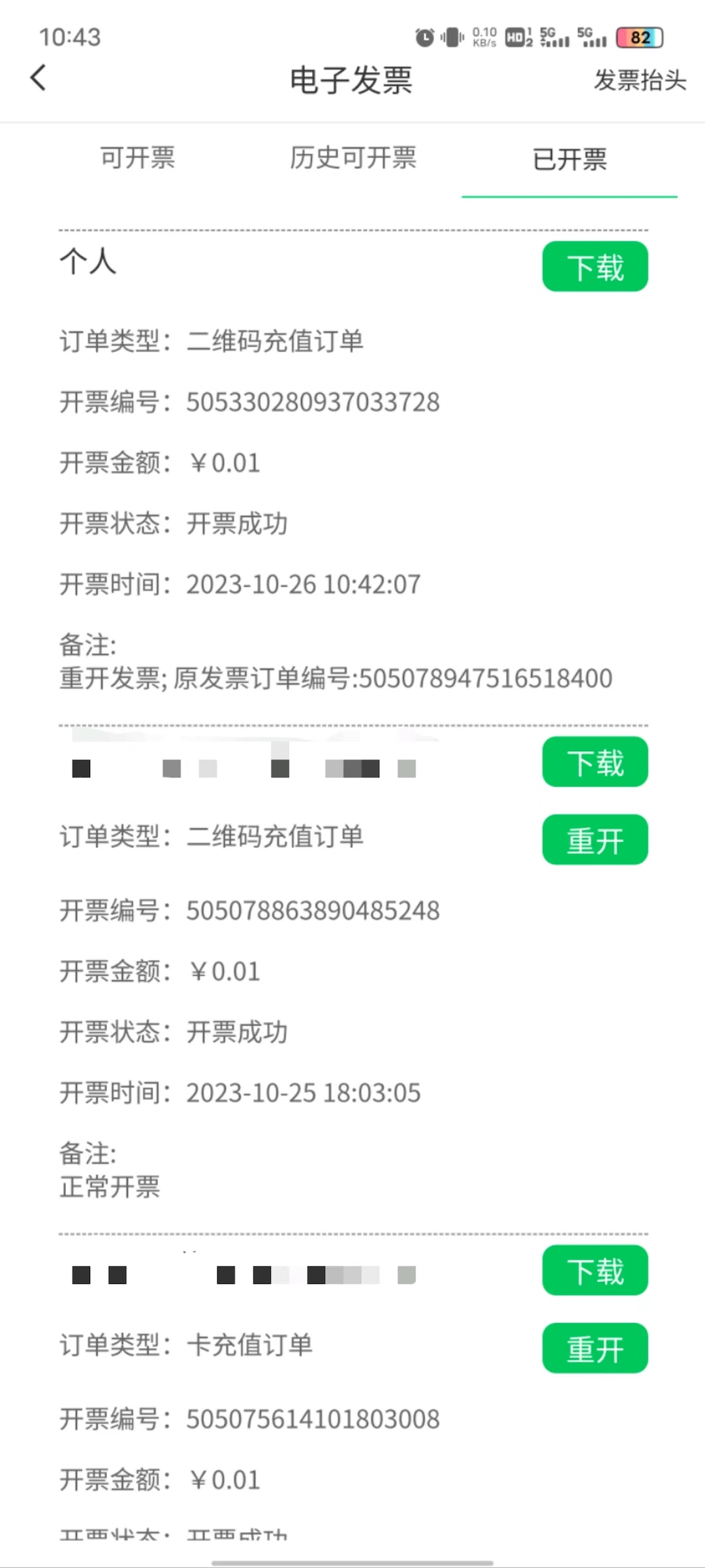
Task: Open 发票抬头 in the header
Action: click(x=639, y=80)
